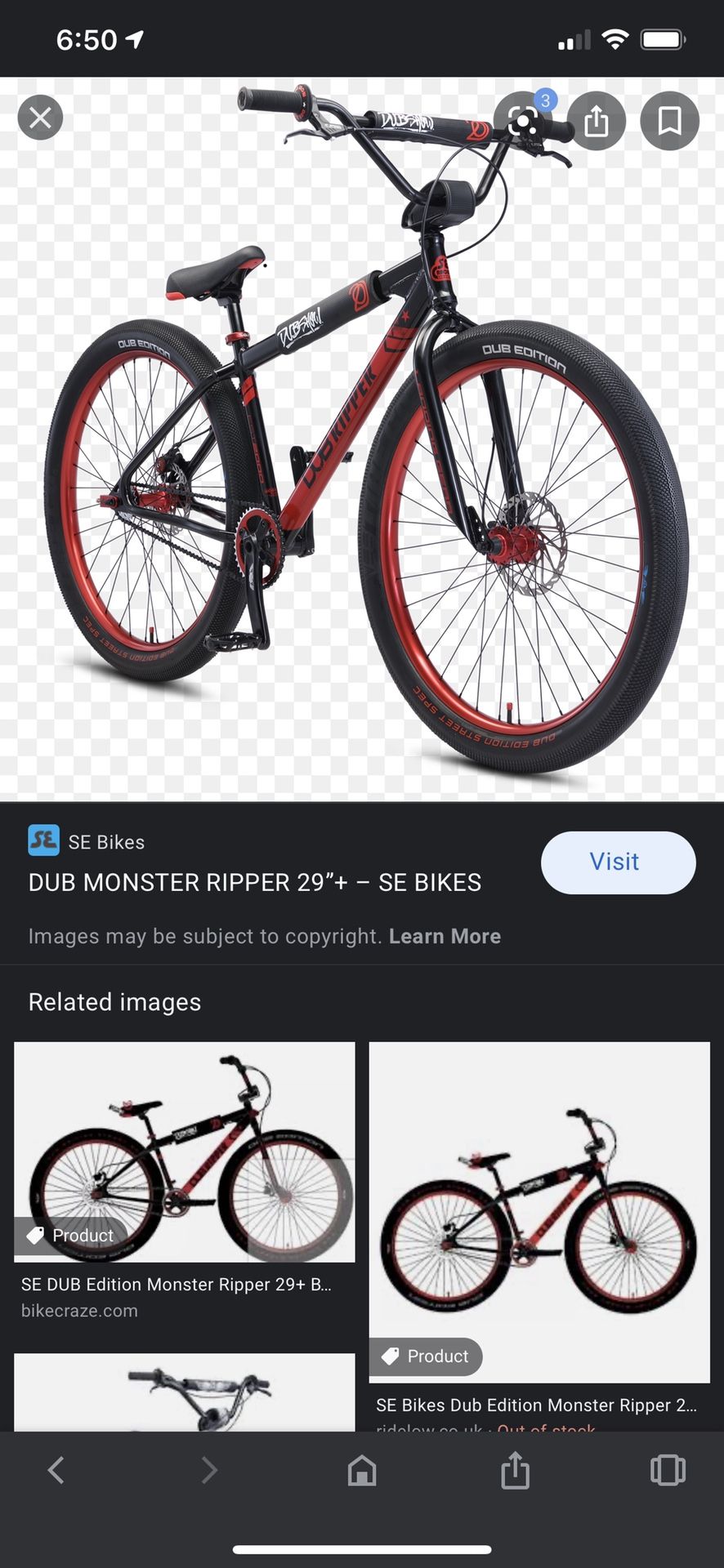Bookmark this image to a collection
Image resolution: width=724 pixels, height=1568 pixels.
pos(669,121)
